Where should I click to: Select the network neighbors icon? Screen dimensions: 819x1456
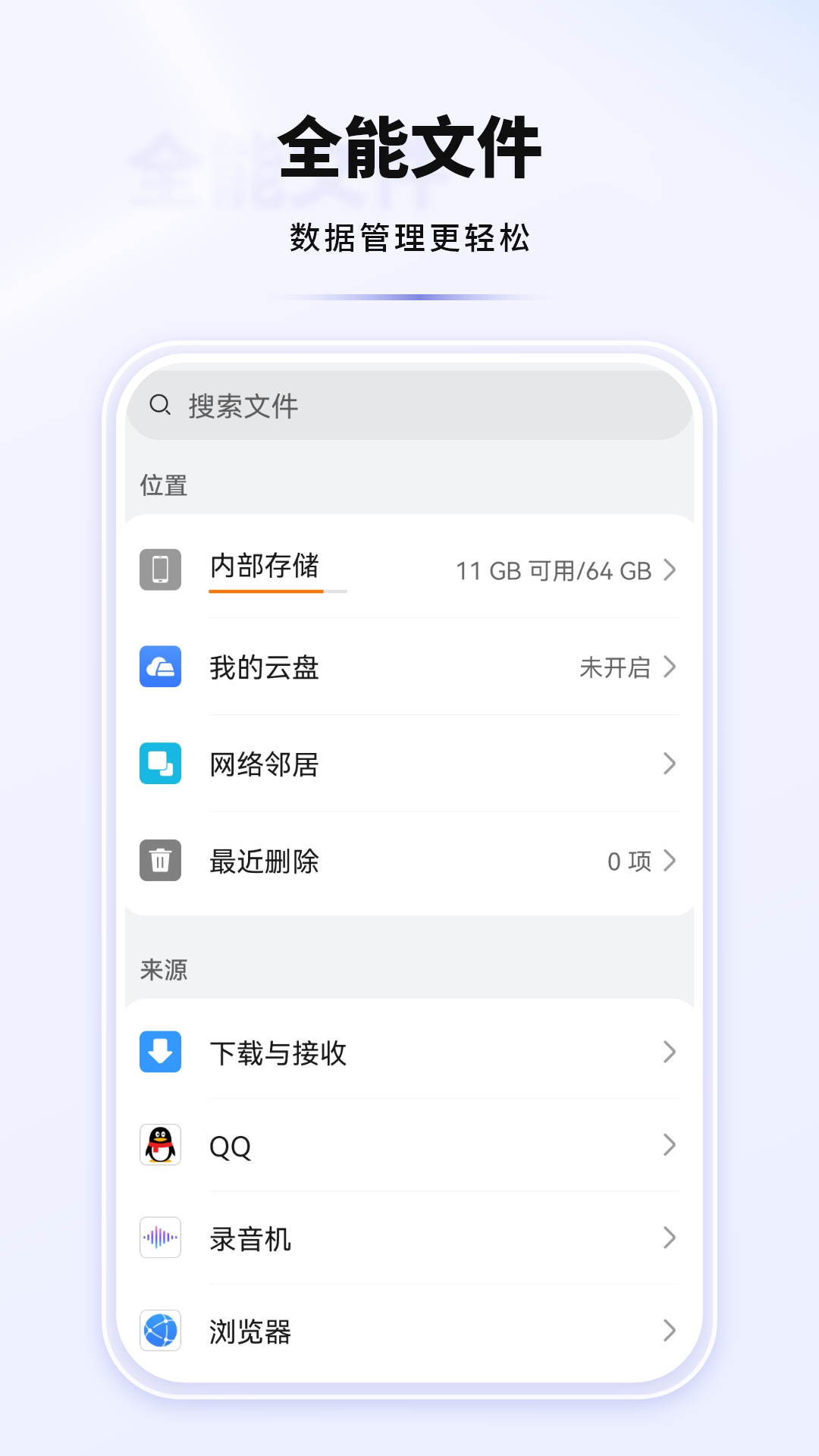pos(160,764)
